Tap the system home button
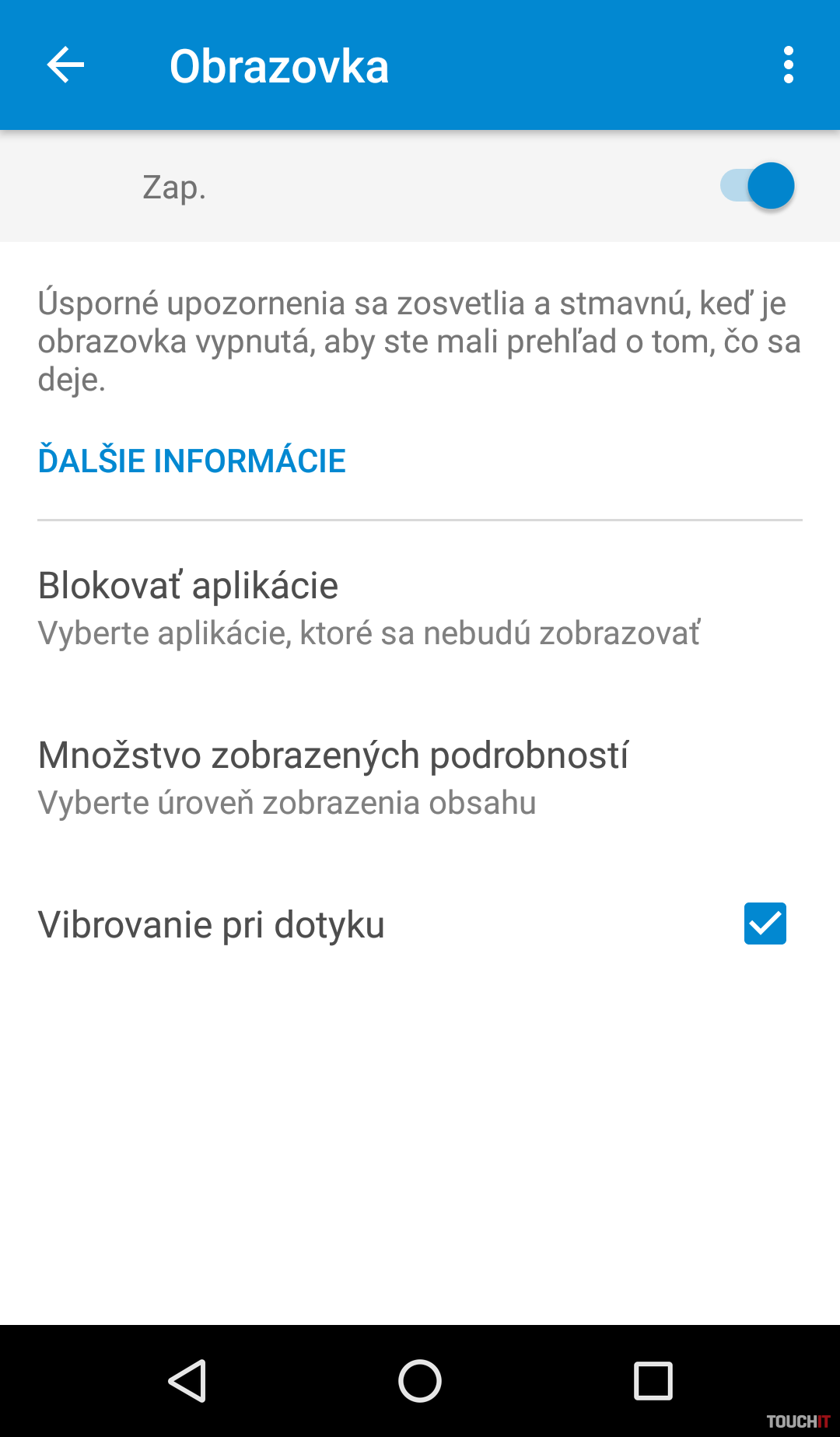This screenshot has height=1437, width=840. click(420, 1381)
